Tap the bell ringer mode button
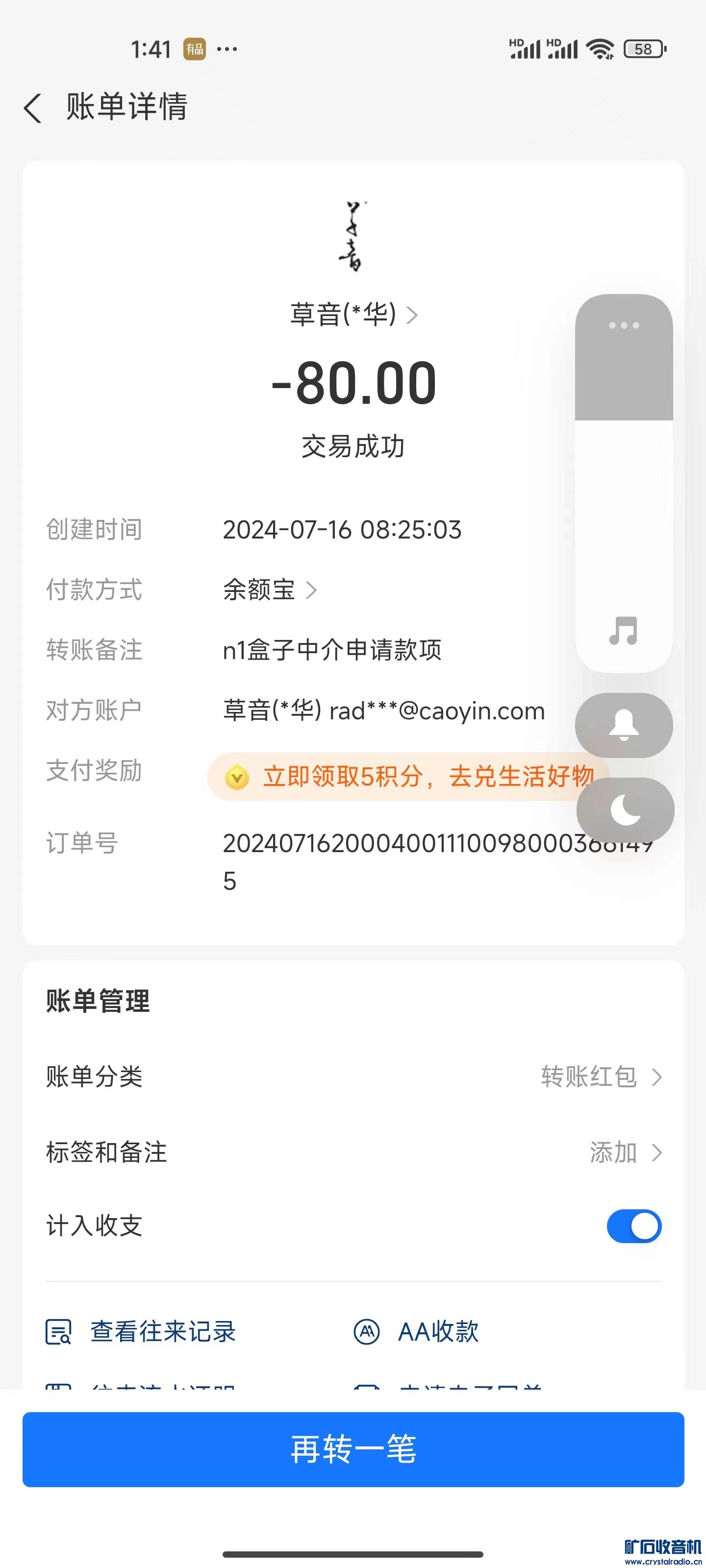 click(x=624, y=725)
